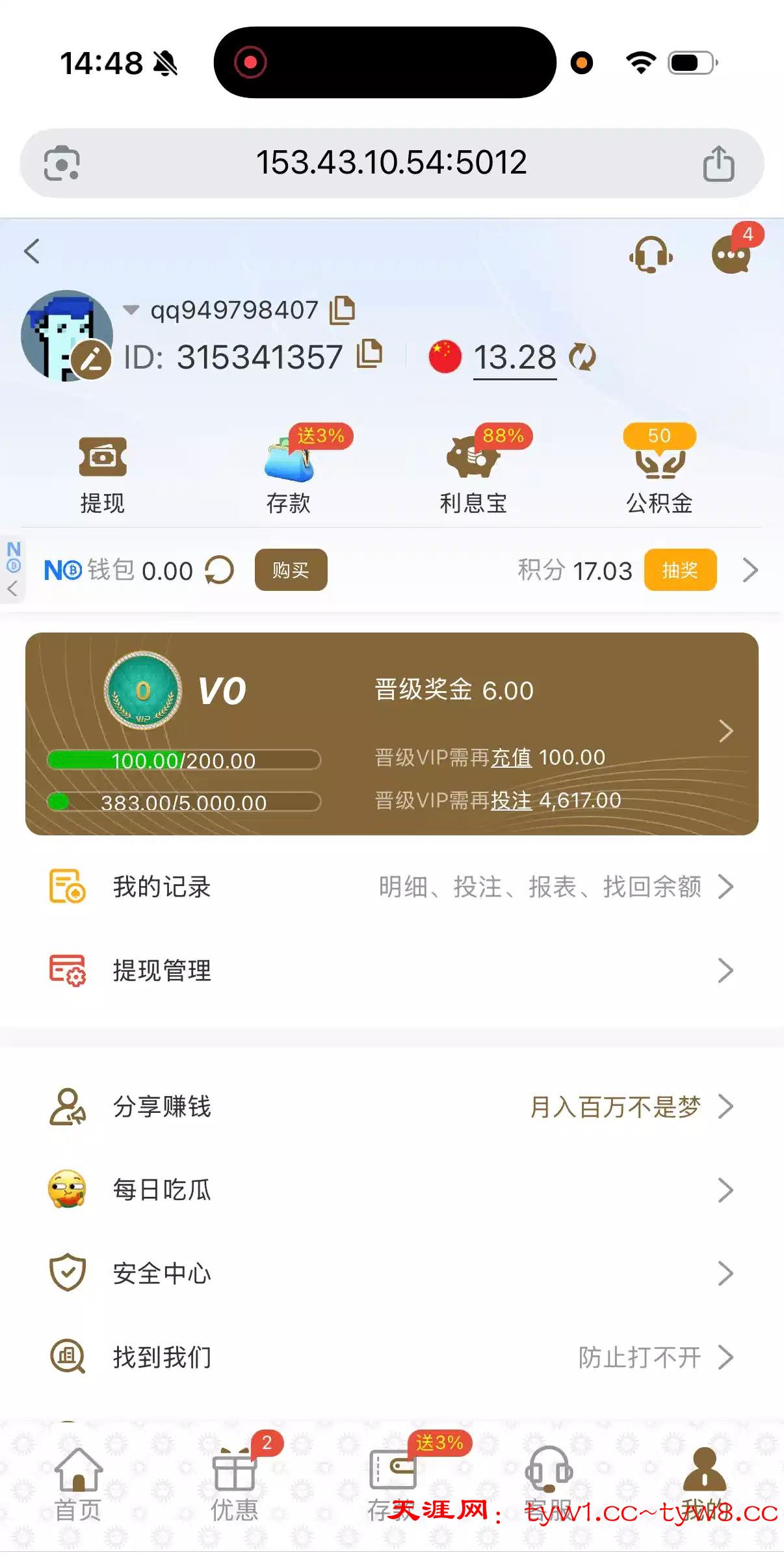
Task: Open 安全中心 row
Action: pyautogui.click(x=391, y=1273)
